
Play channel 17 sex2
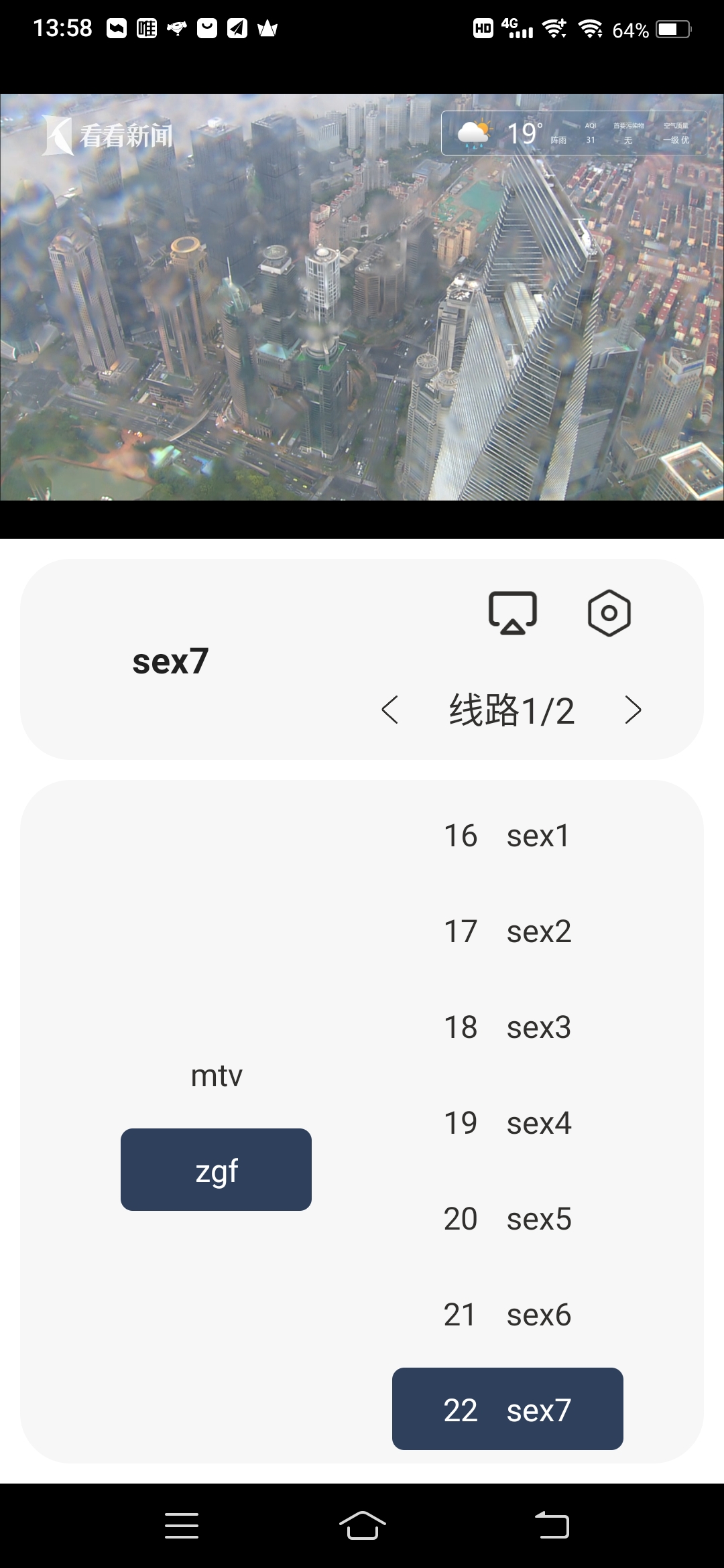507,931
